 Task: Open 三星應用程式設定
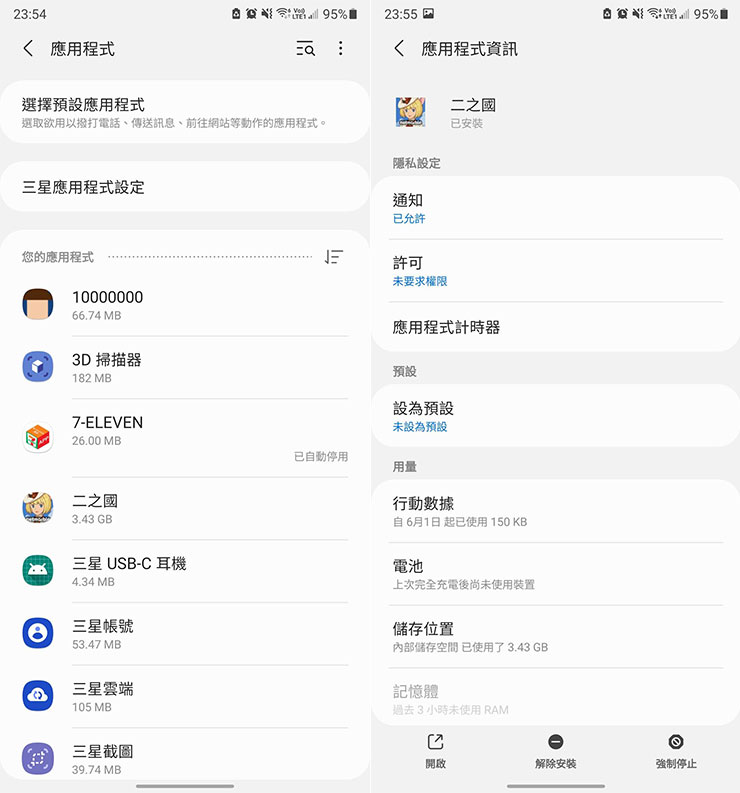[185, 187]
